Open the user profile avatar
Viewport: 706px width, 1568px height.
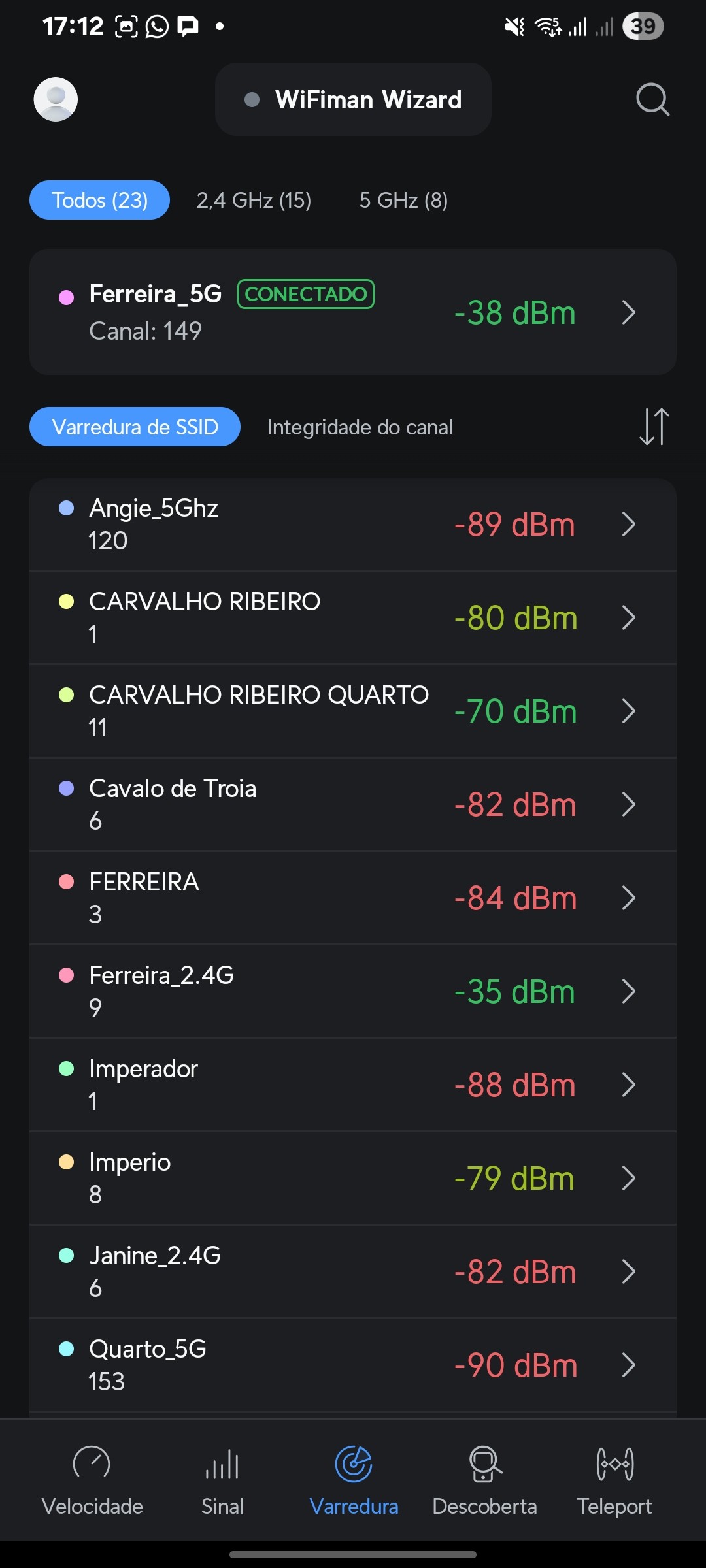(56, 99)
